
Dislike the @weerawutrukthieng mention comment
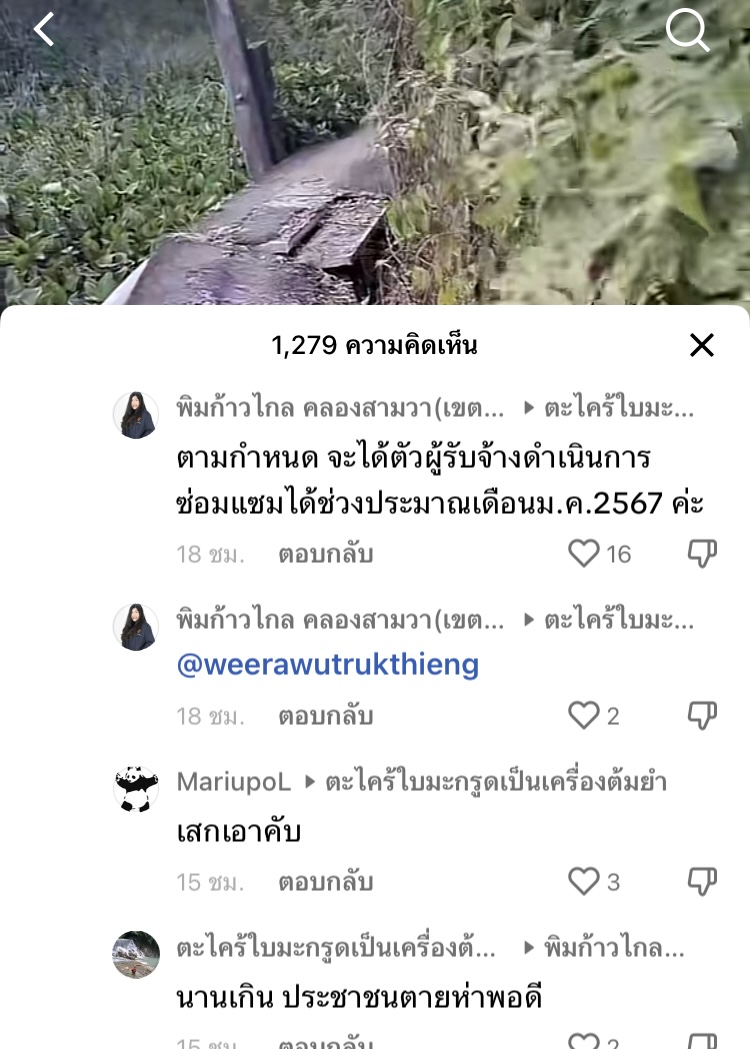pyautogui.click(x=703, y=716)
